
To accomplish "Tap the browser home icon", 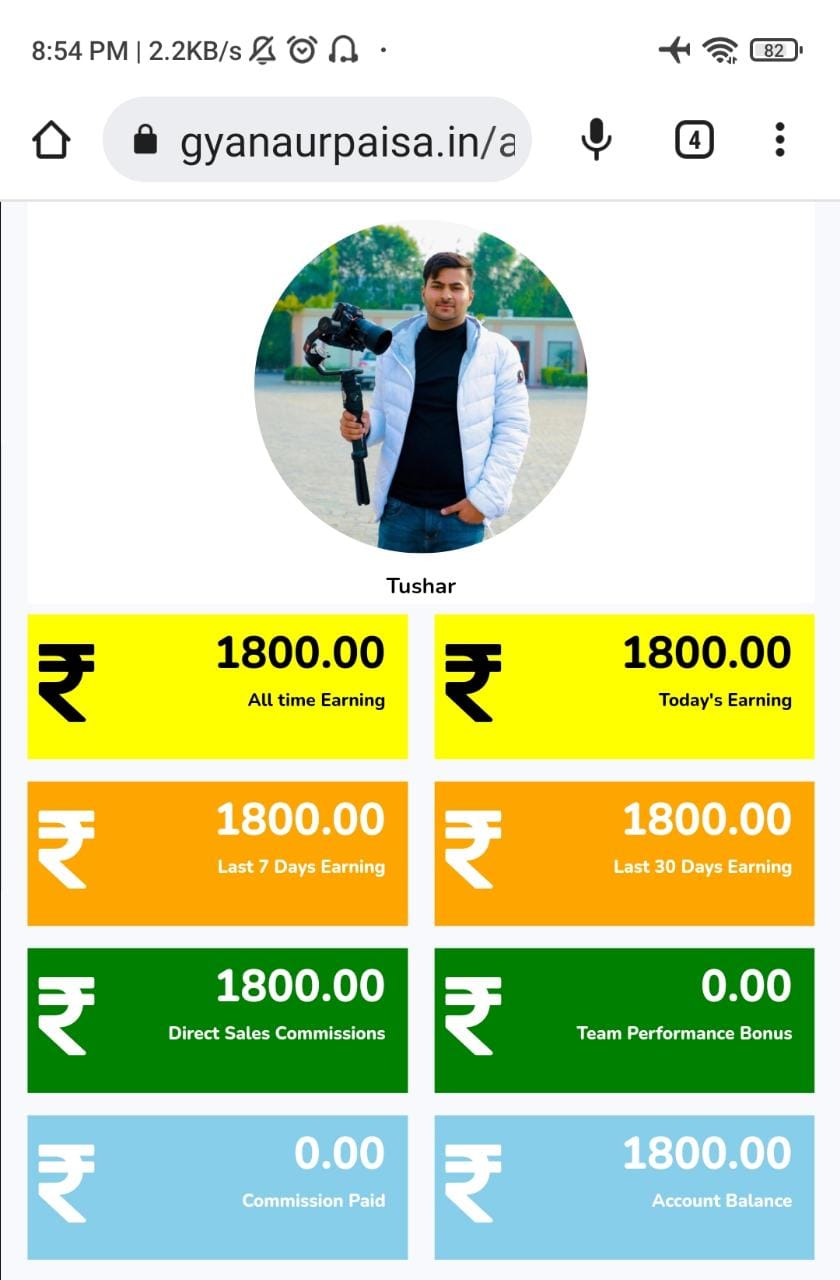I will pyautogui.click(x=52, y=140).
